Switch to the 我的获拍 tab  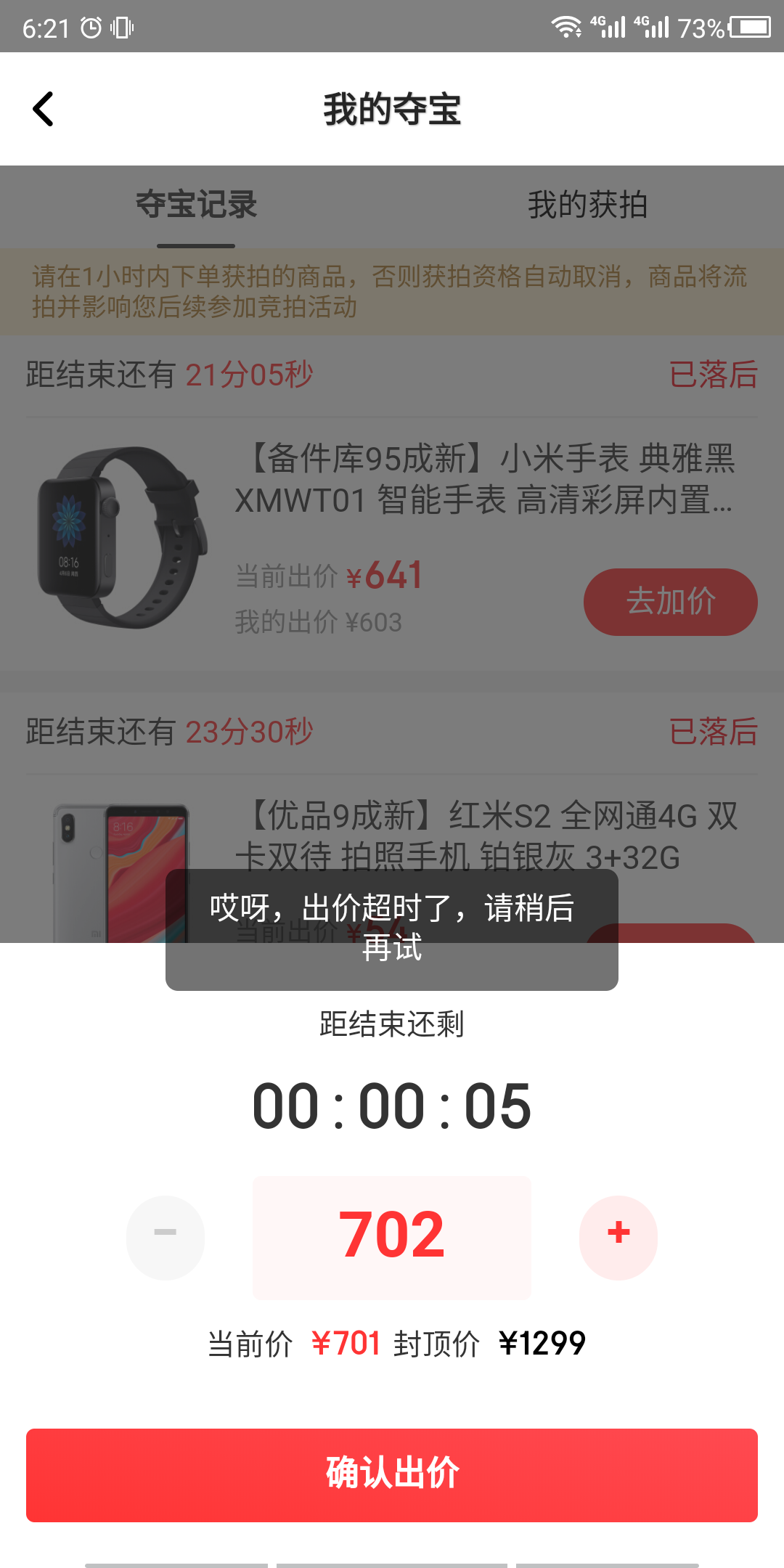point(587,205)
